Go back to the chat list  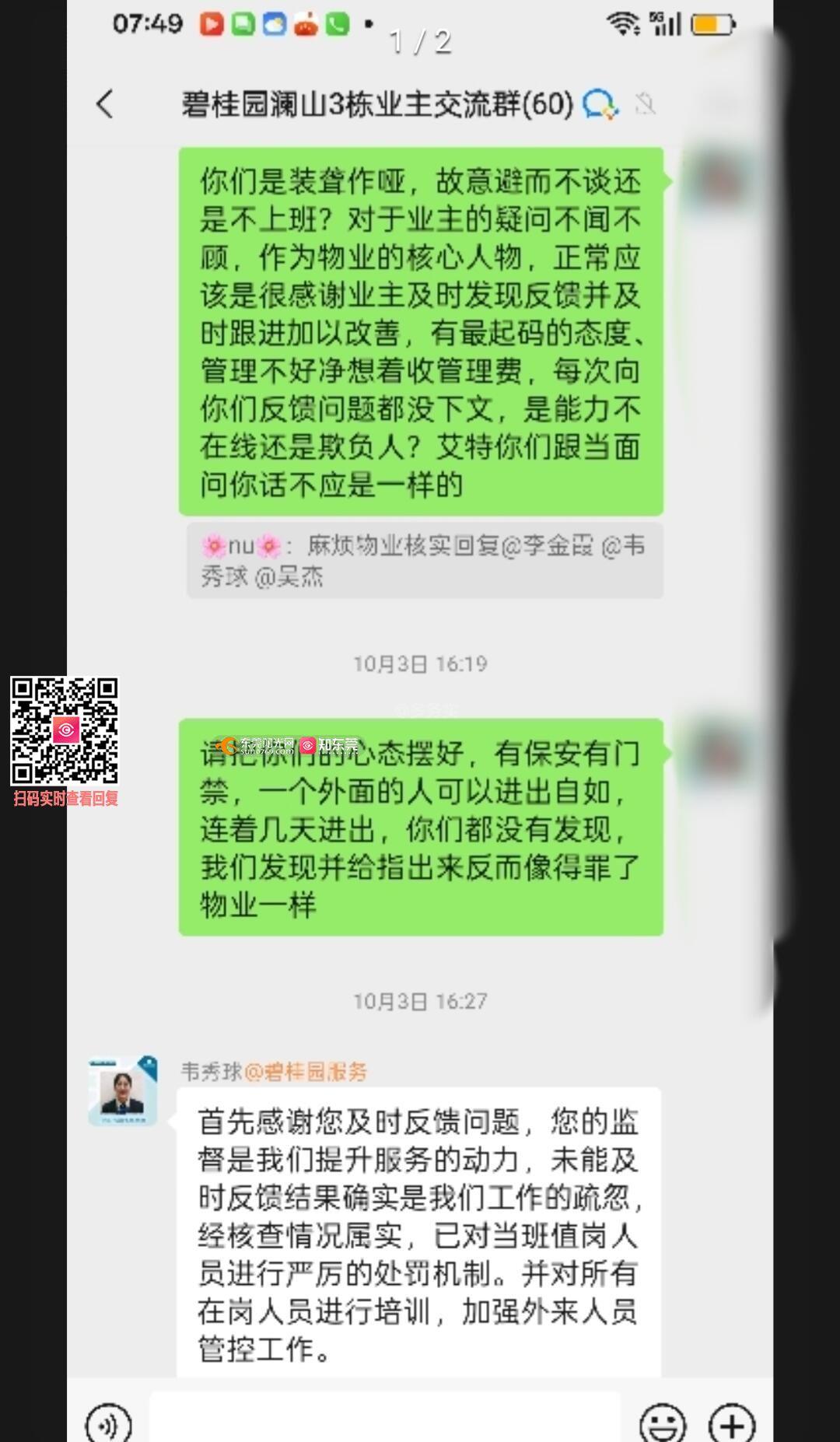(x=105, y=104)
